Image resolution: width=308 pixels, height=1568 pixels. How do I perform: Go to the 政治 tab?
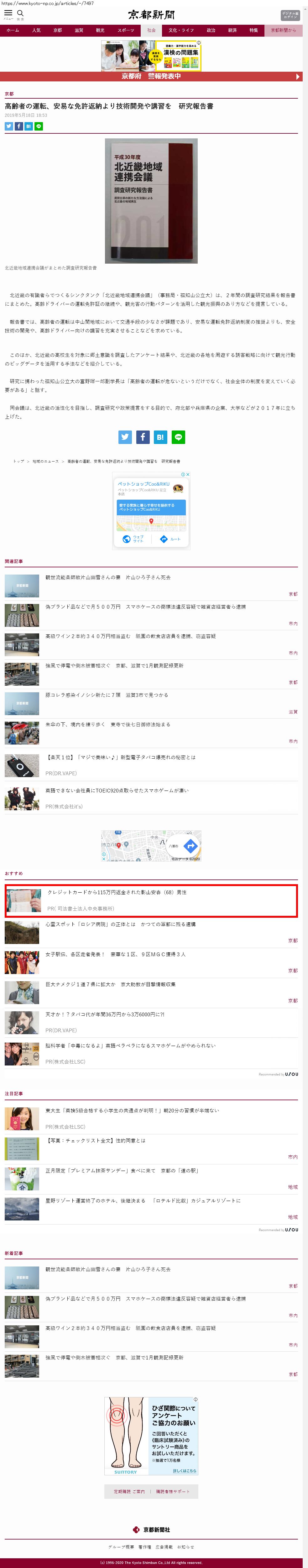211,30
